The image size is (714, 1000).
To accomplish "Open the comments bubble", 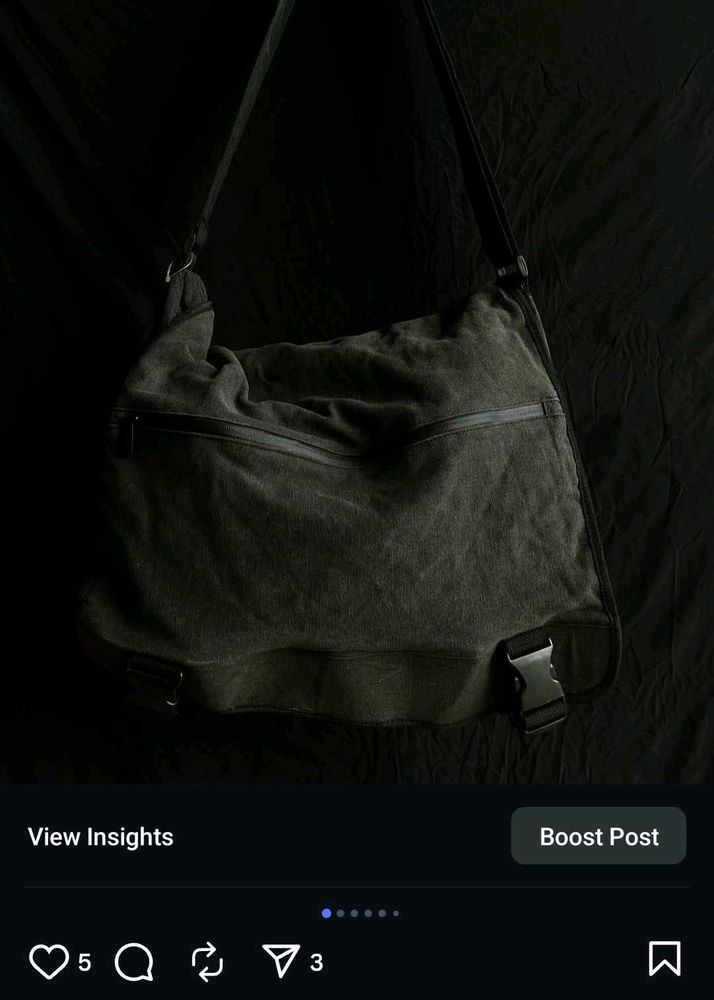I will (134, 962).
